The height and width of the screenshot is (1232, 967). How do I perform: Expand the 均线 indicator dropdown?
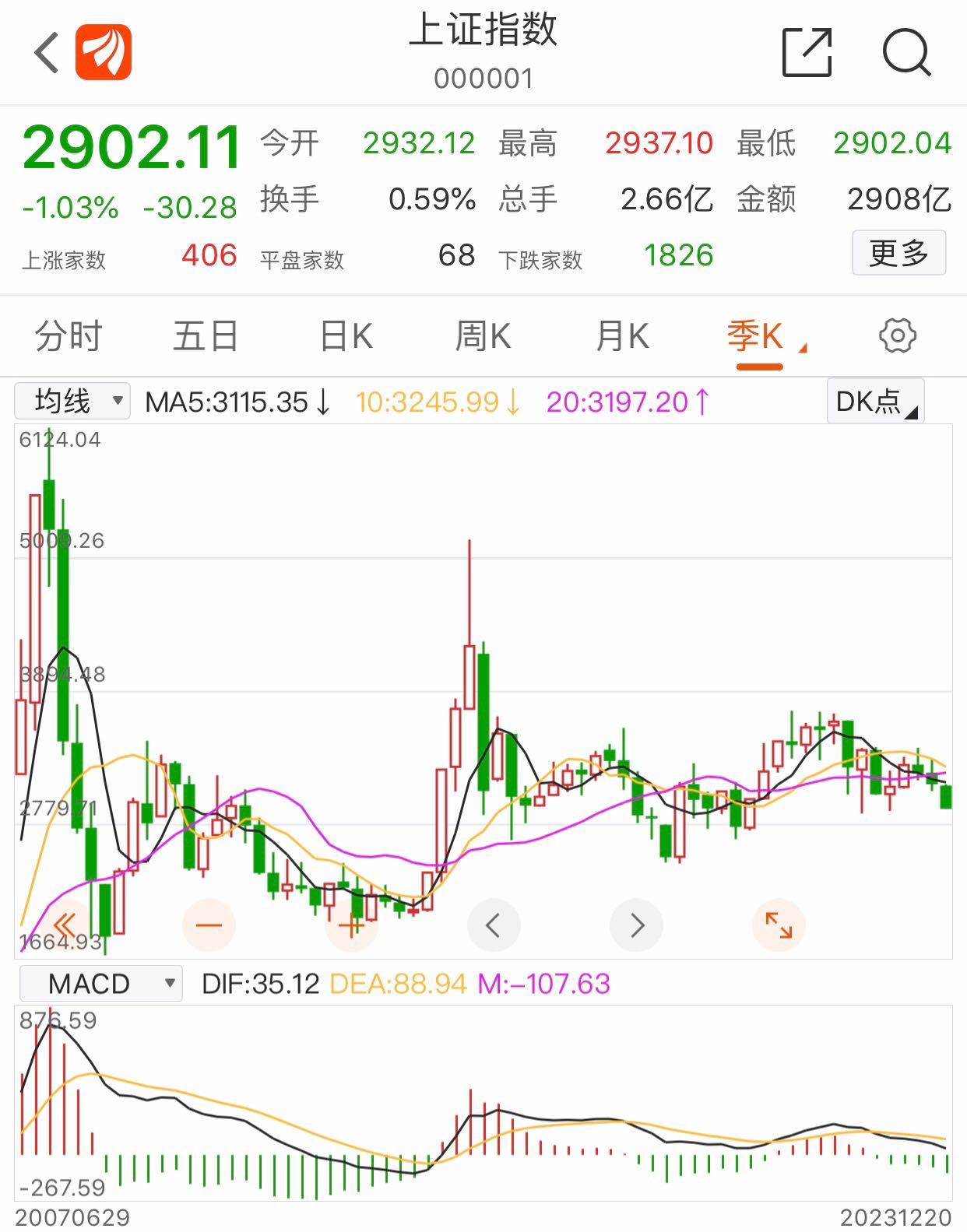point(72,402)
